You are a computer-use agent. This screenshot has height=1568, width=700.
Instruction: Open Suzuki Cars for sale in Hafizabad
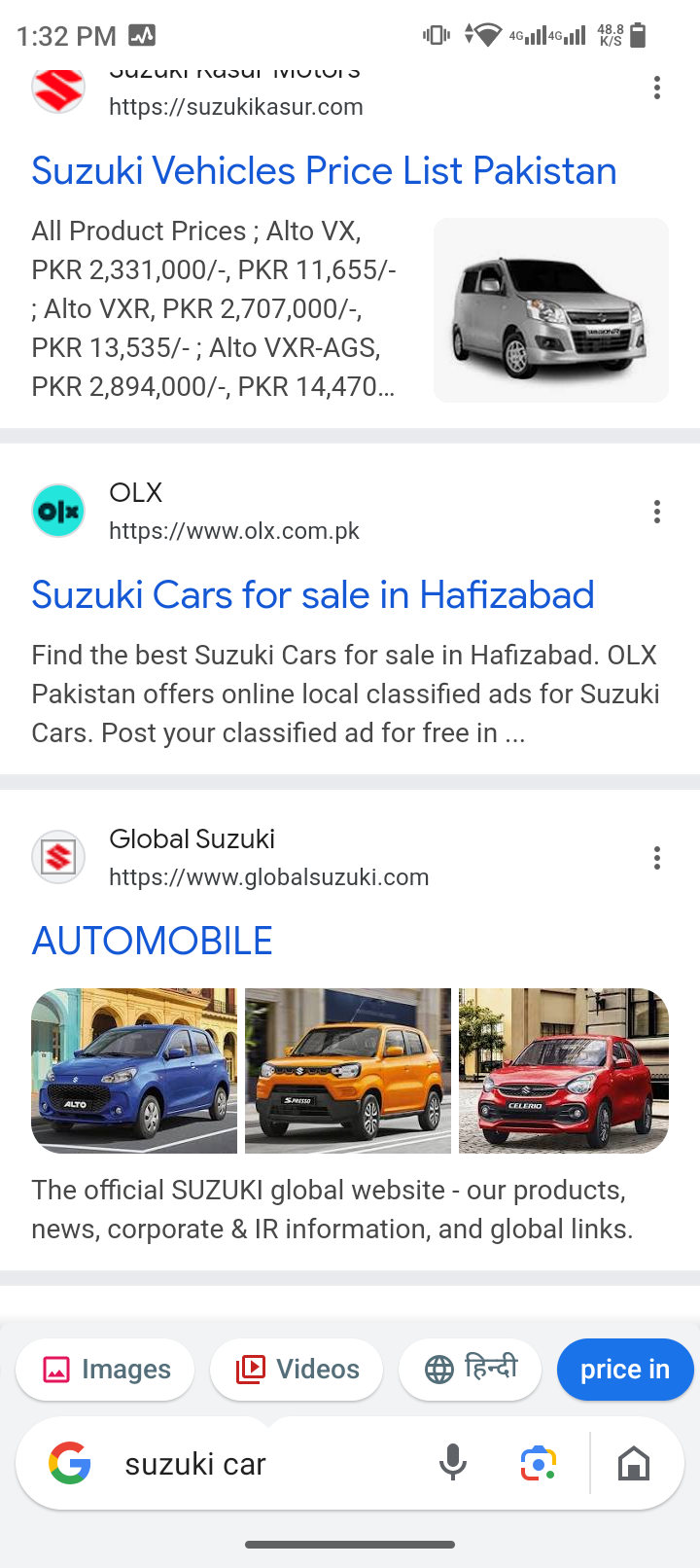pos(312,595)
